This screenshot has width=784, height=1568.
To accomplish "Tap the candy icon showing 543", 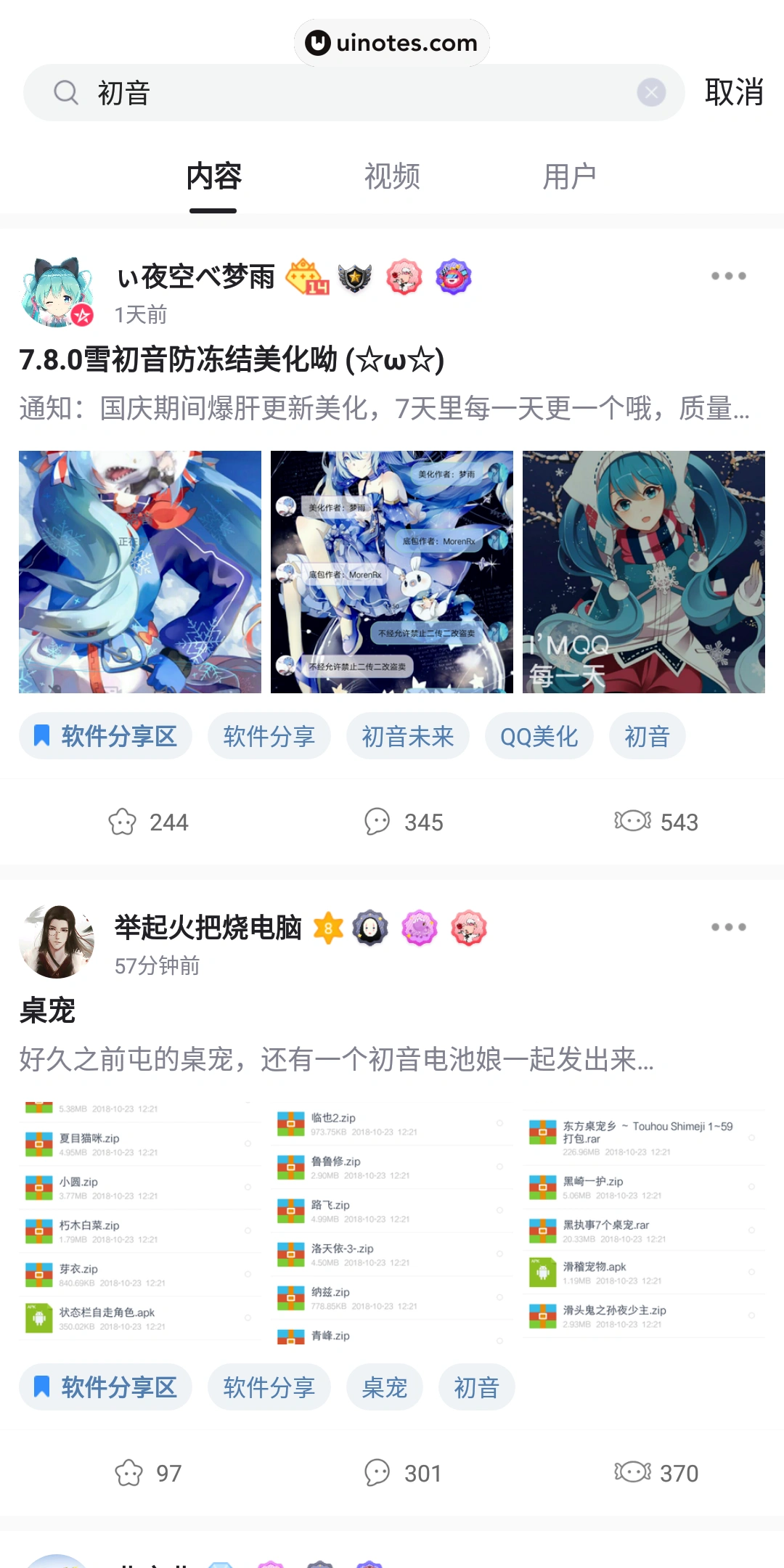I will (633, 821).
